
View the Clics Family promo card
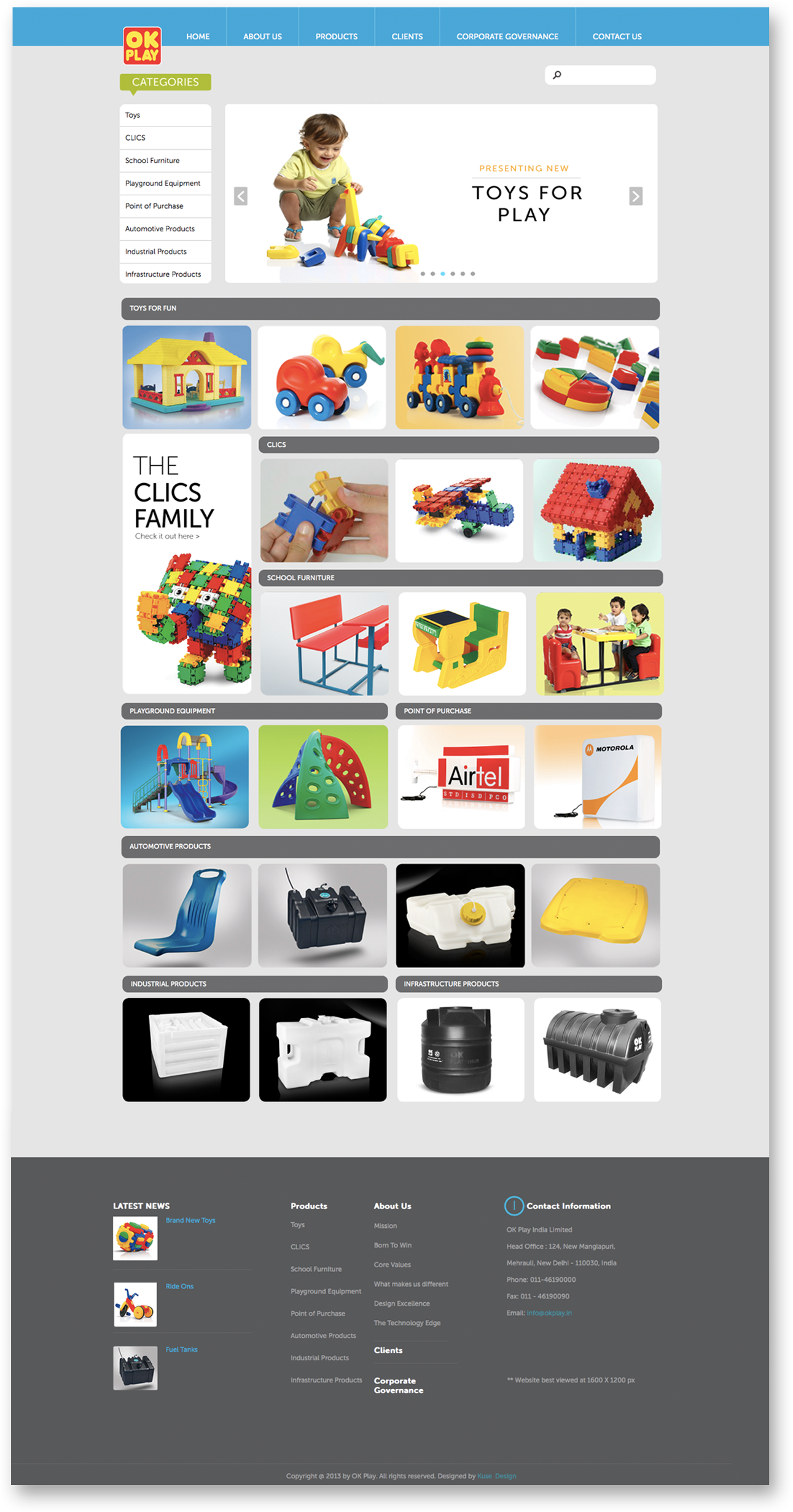click(187, 564)
